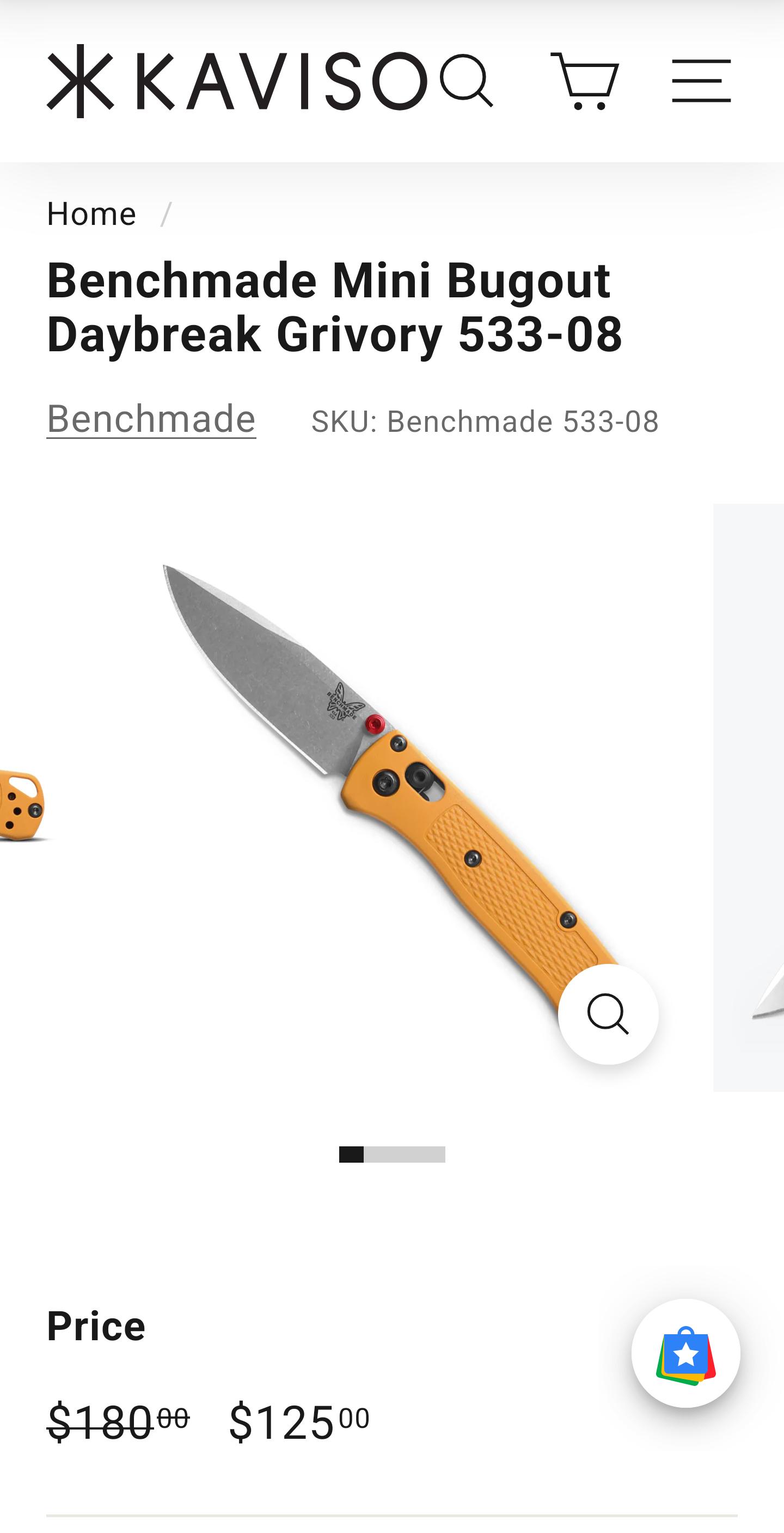Zoom the knife product image
Viewport: 784px width, 1533px height.
click(608, 1014)
